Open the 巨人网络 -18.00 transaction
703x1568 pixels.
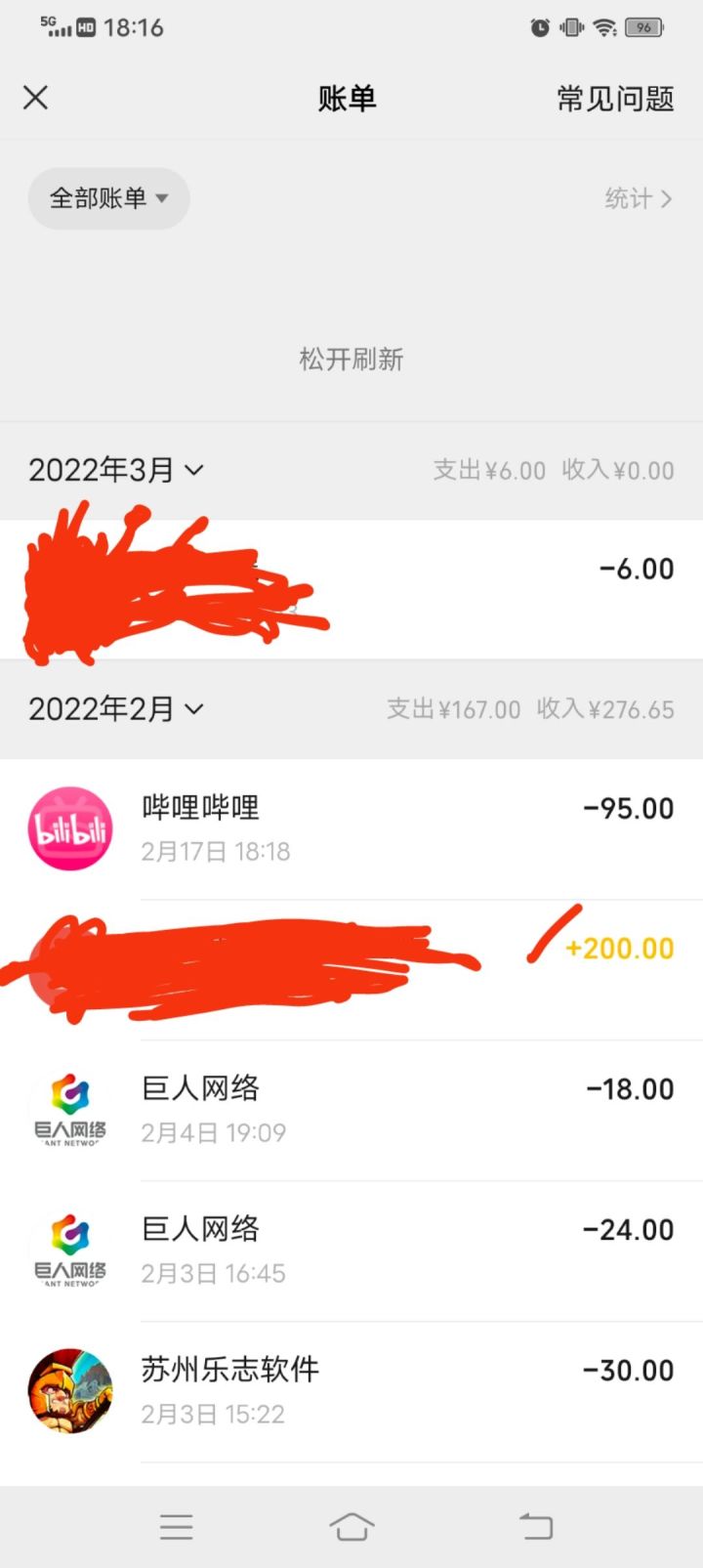click(x=351, y=1111)
